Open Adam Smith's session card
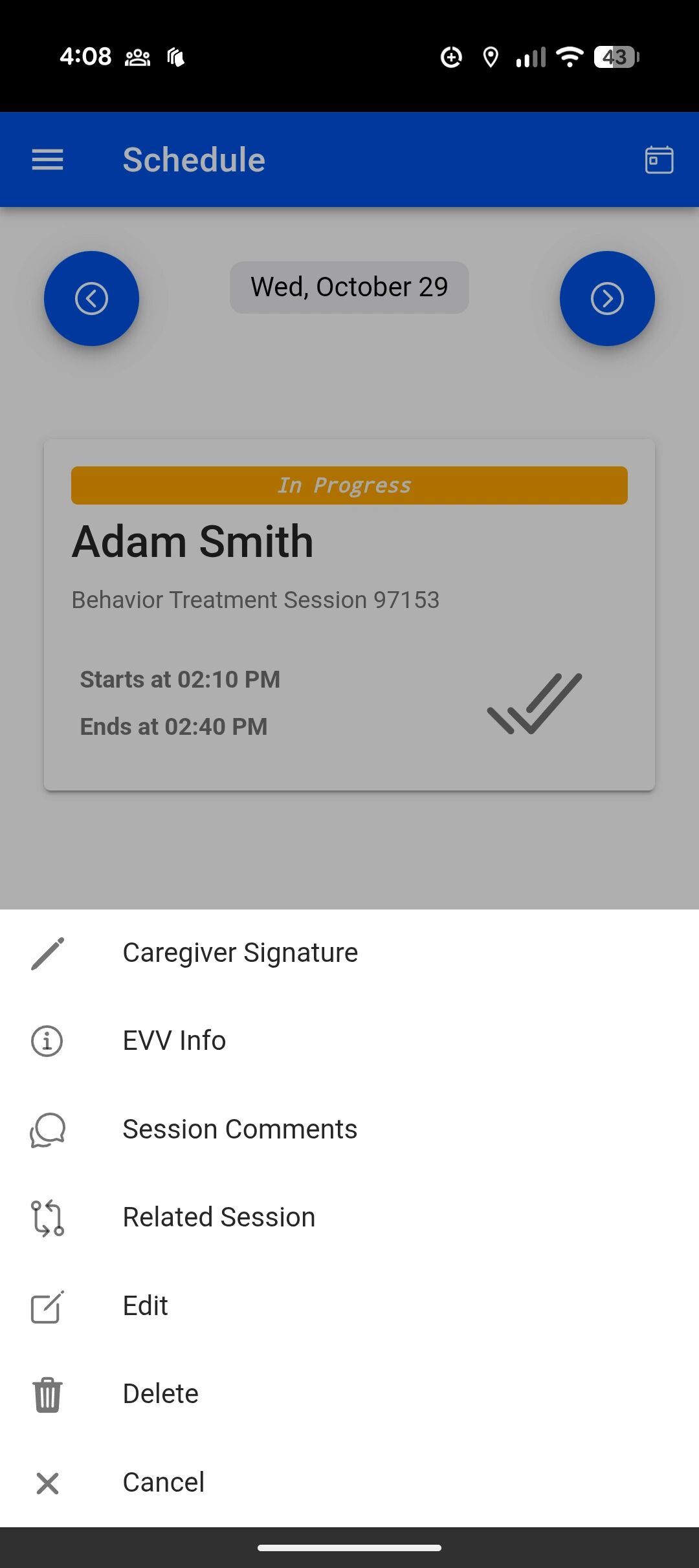 349,615
